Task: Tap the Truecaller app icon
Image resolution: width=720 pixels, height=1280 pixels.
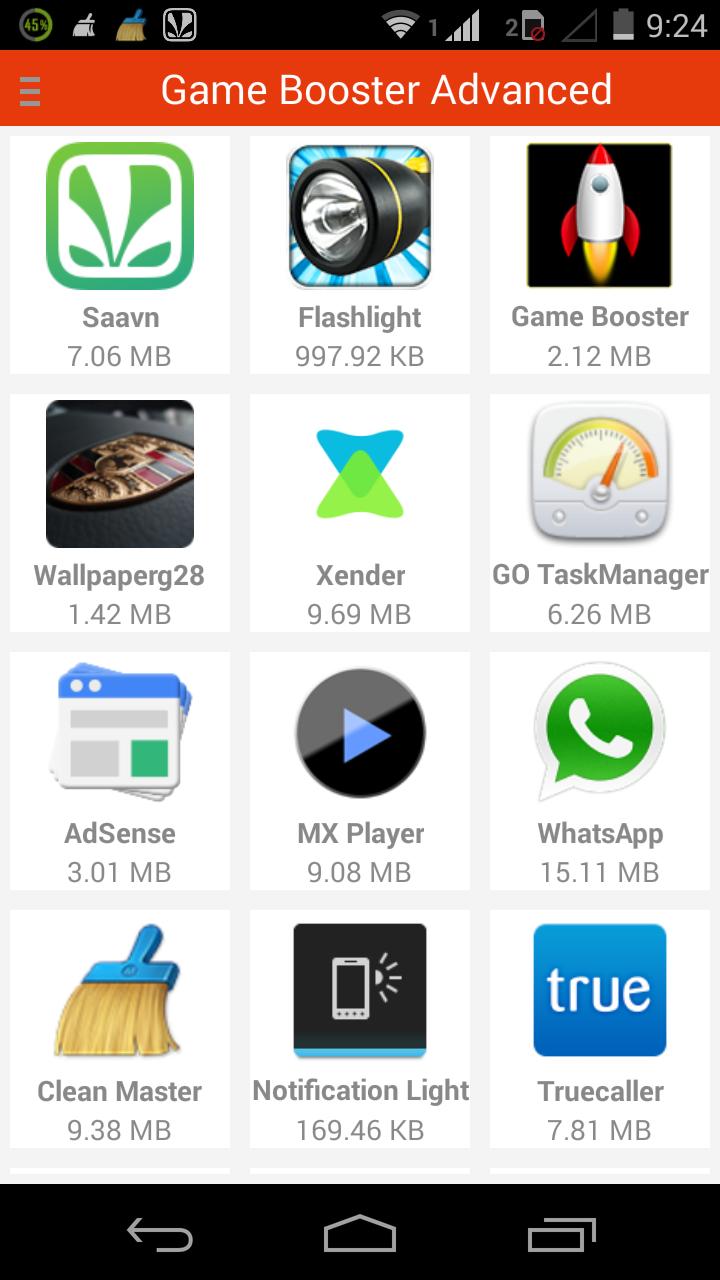Action: point(599,989)
